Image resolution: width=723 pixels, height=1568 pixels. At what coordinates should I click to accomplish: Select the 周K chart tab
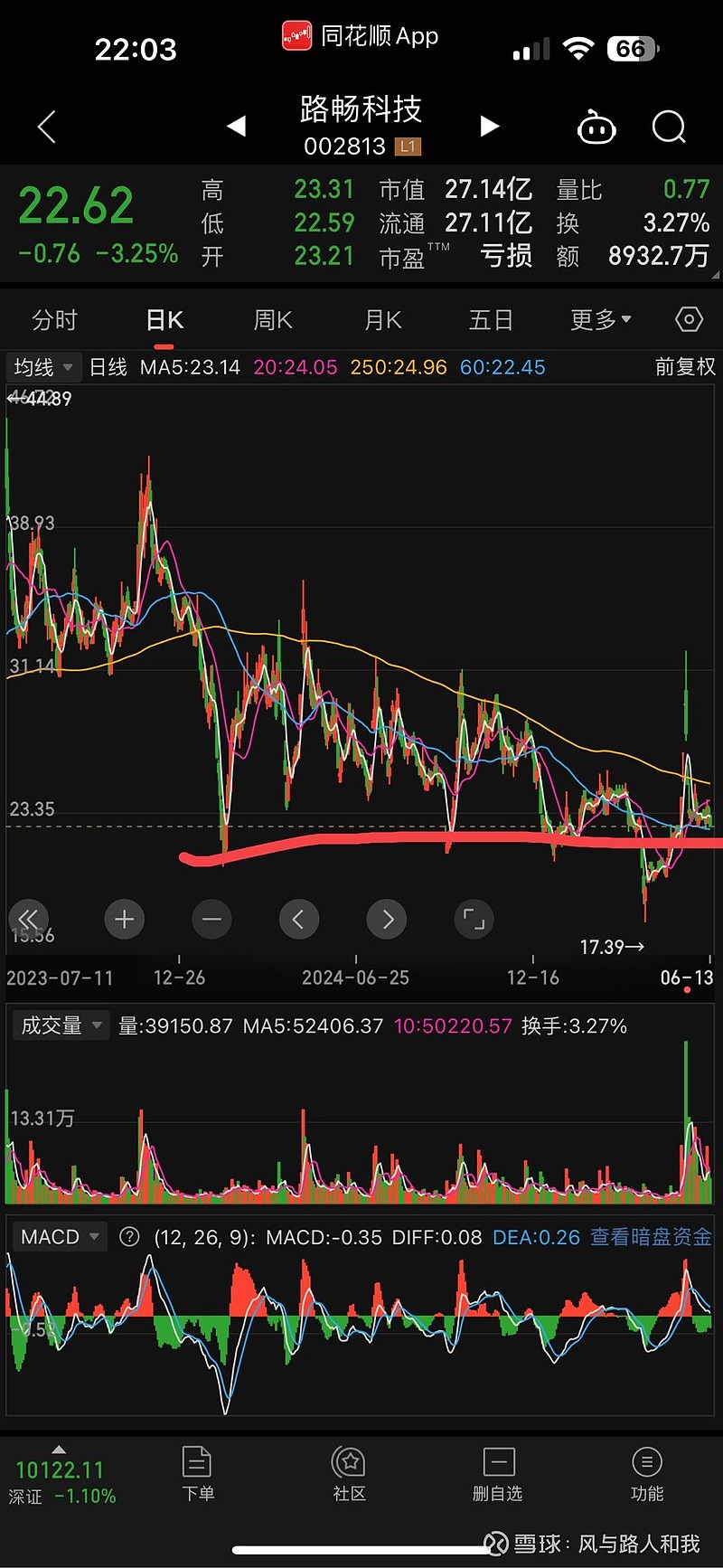point(272,320)
